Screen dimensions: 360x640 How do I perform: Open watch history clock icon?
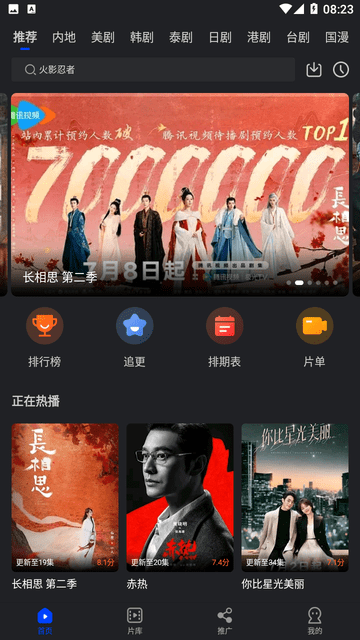pyautogui.click(x=341, y=70)
